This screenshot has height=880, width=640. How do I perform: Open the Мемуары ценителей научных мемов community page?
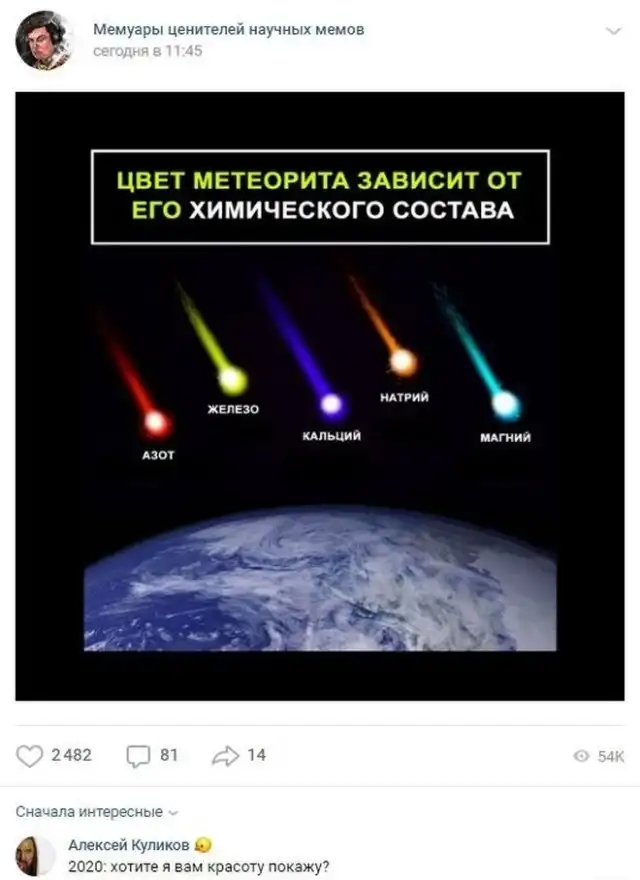tap(228, 30)
